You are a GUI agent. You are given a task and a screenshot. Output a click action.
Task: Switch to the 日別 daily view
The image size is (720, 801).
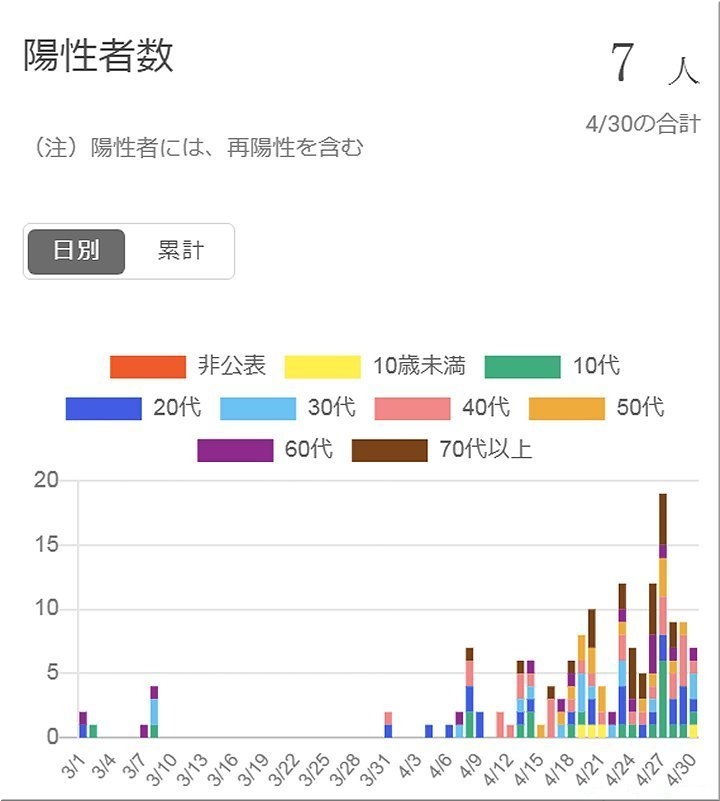[x=76, y=251]
